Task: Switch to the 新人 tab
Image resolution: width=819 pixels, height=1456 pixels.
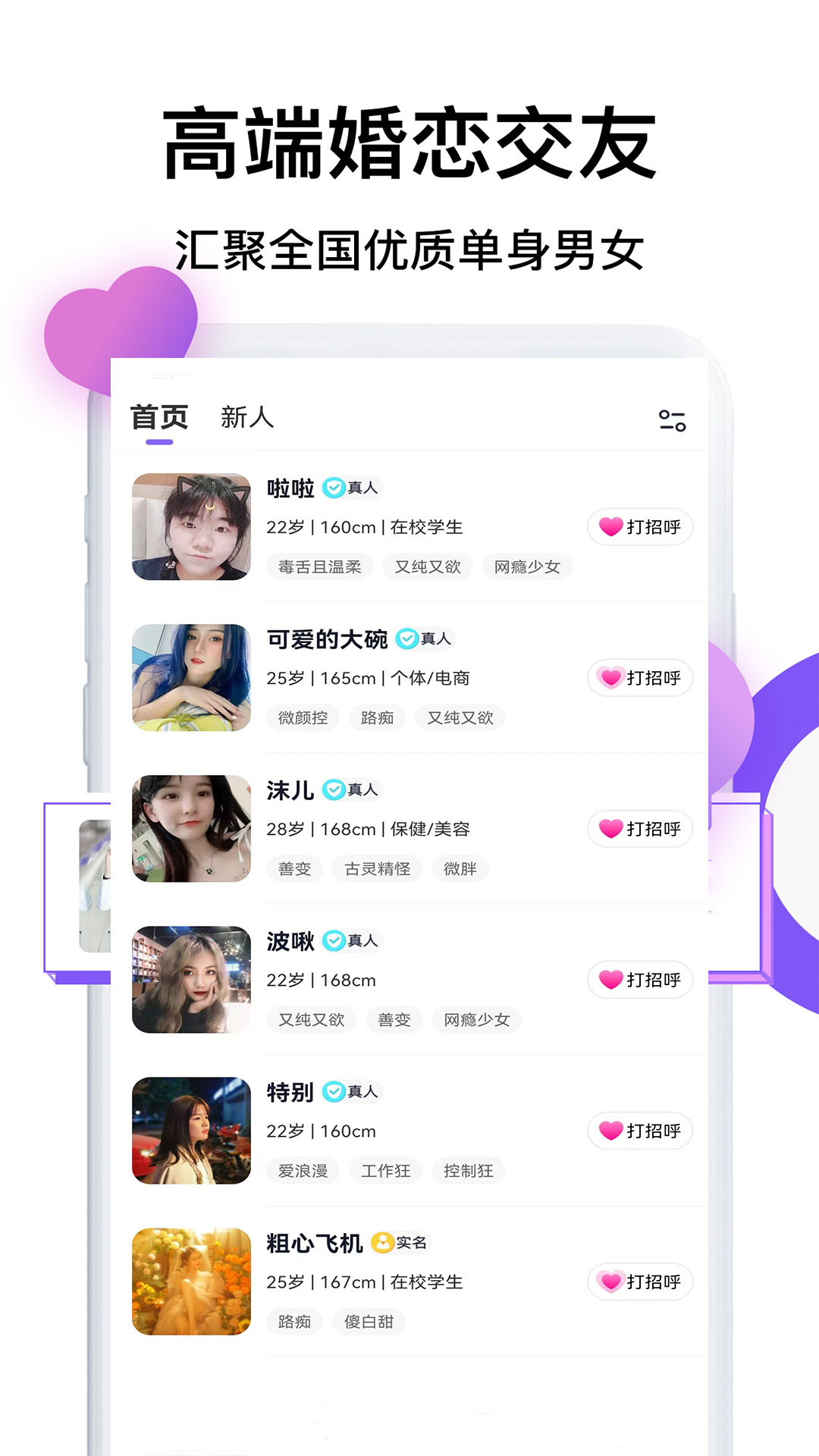Action: pos(246,416)
